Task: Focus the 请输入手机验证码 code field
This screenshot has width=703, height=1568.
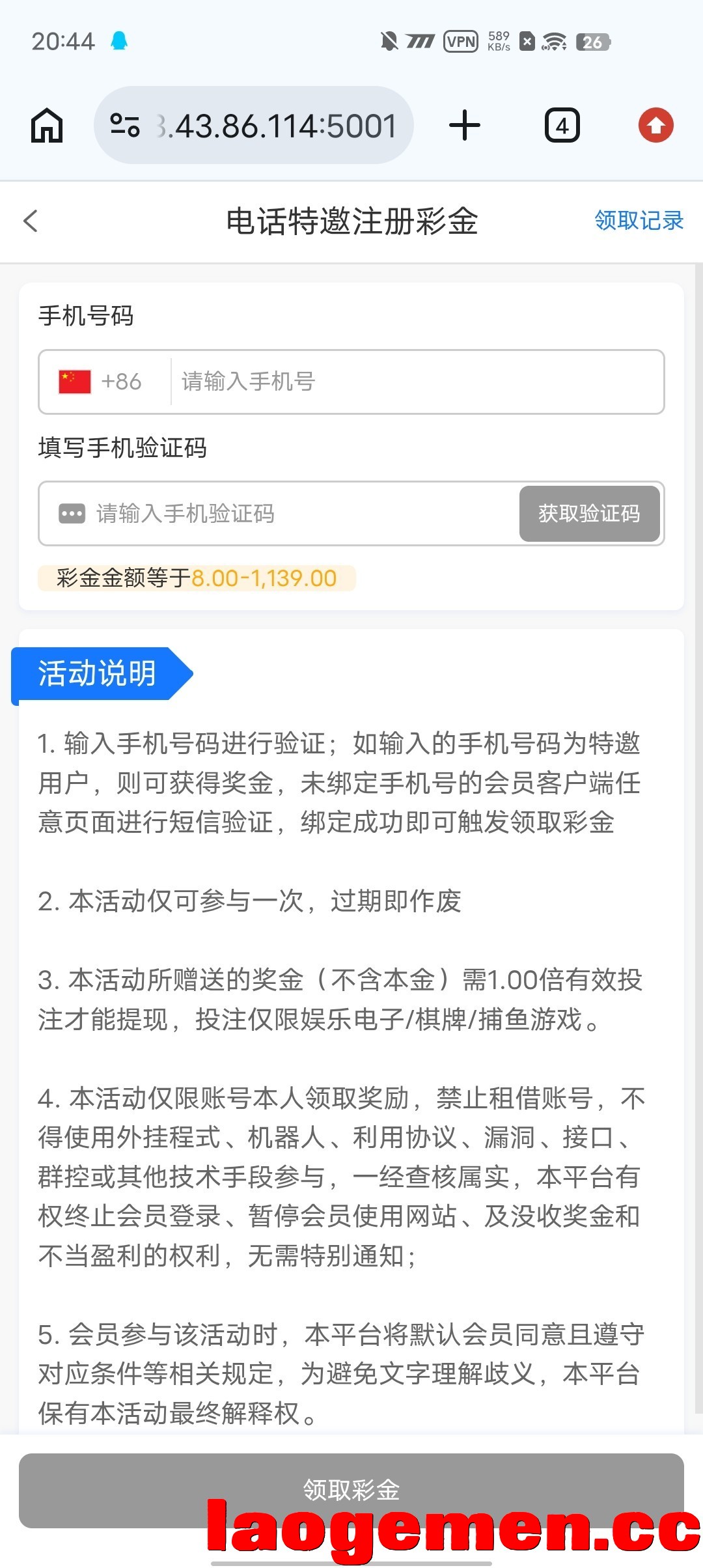Action: click(x=279, y=514)
